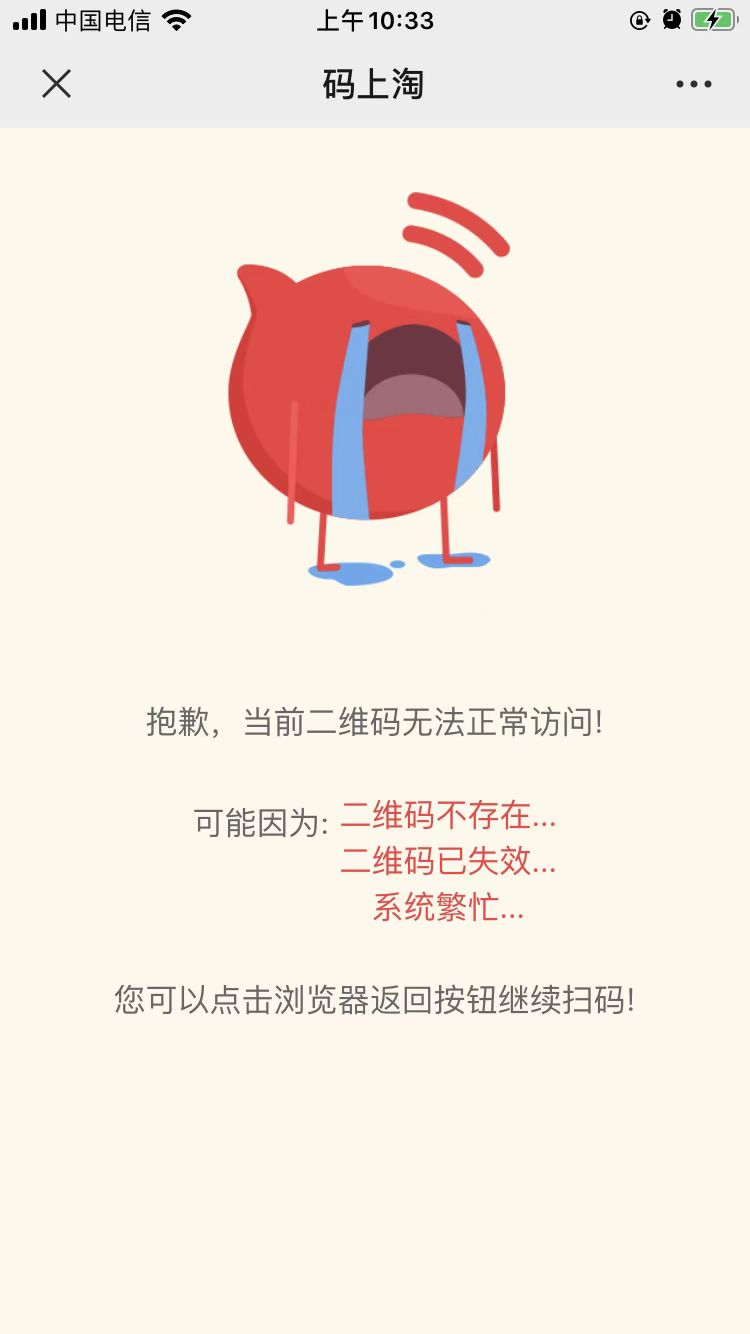Image resolution: width=750 pixels, height=1334 pixels.
Task: Close the 码上淘 page
Action: 56,84
